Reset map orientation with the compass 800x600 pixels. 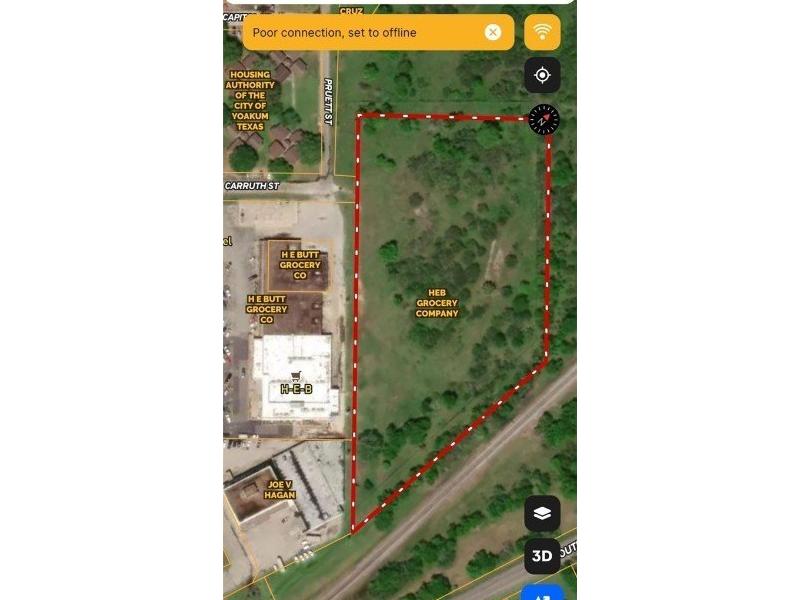point(544,120)
